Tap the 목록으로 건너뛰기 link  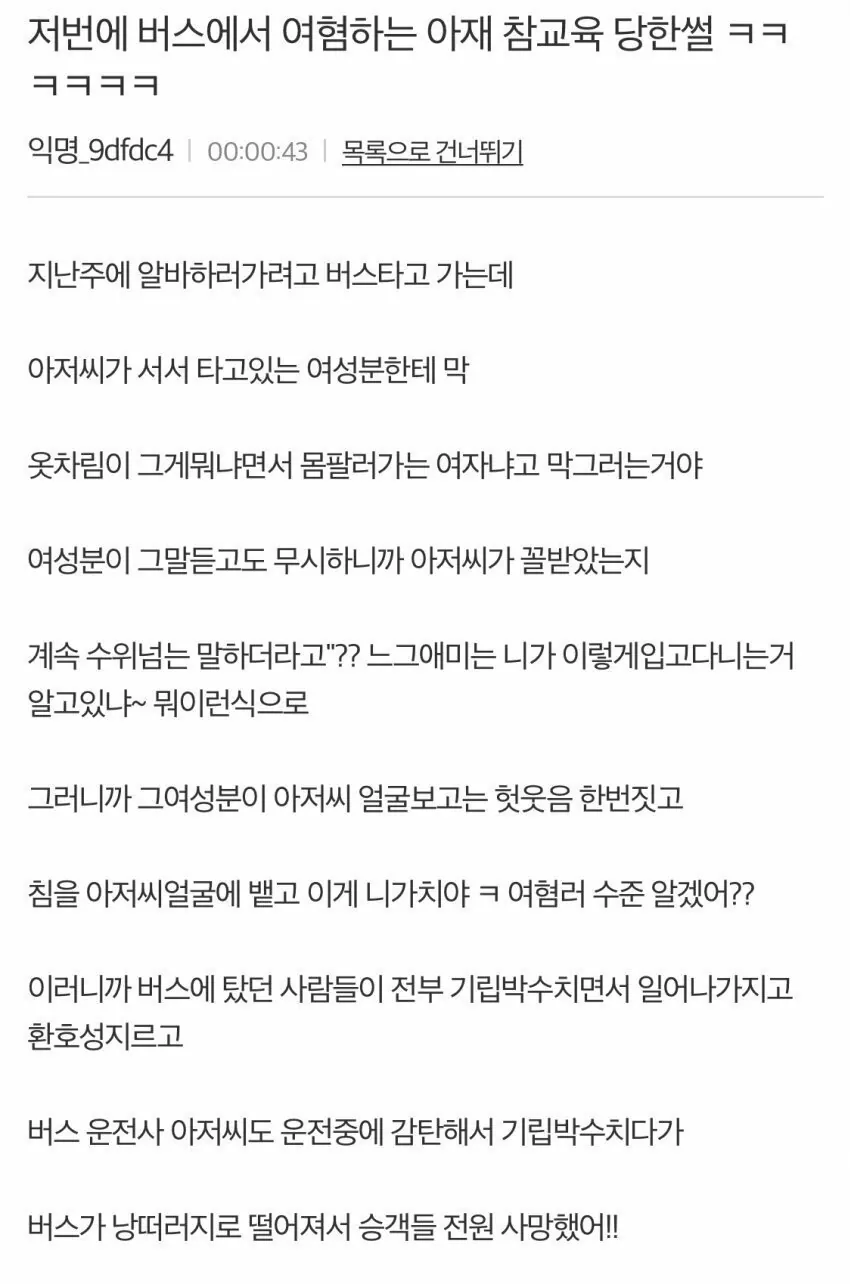(432, 152)
